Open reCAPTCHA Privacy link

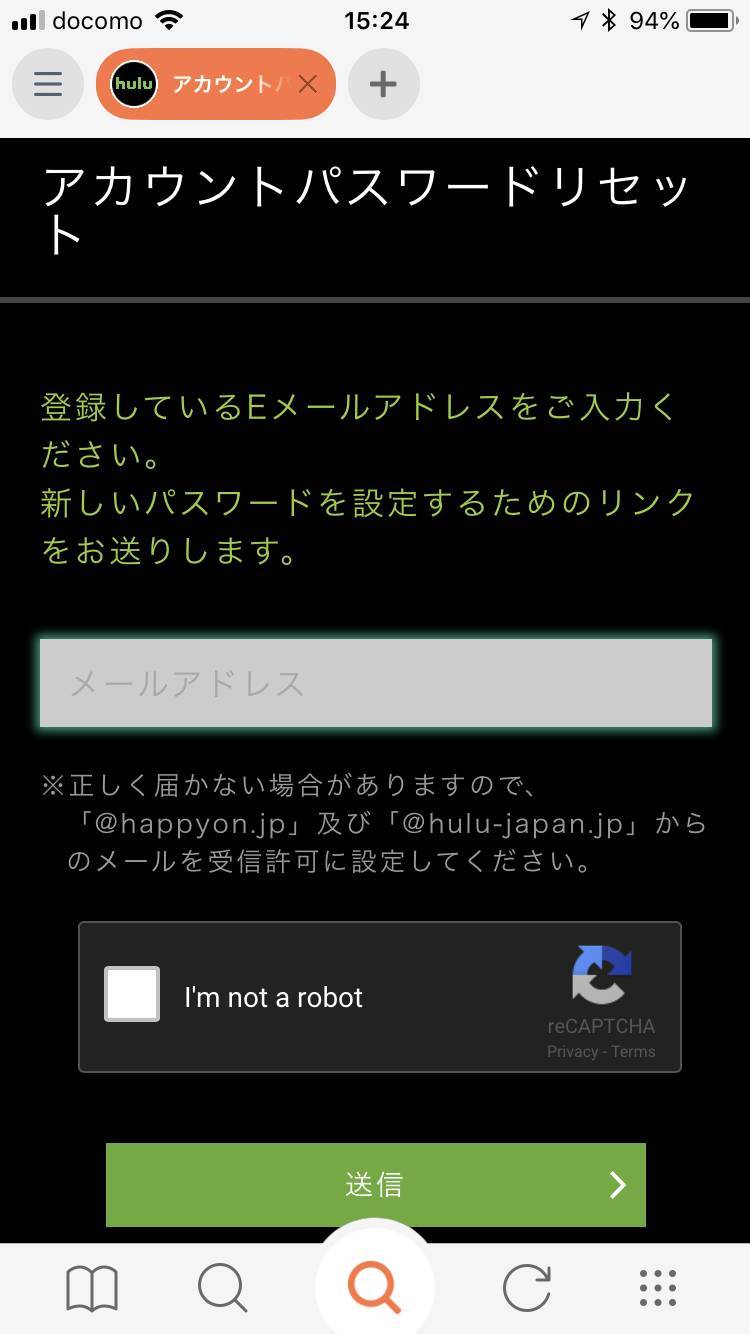point(572,1052)
